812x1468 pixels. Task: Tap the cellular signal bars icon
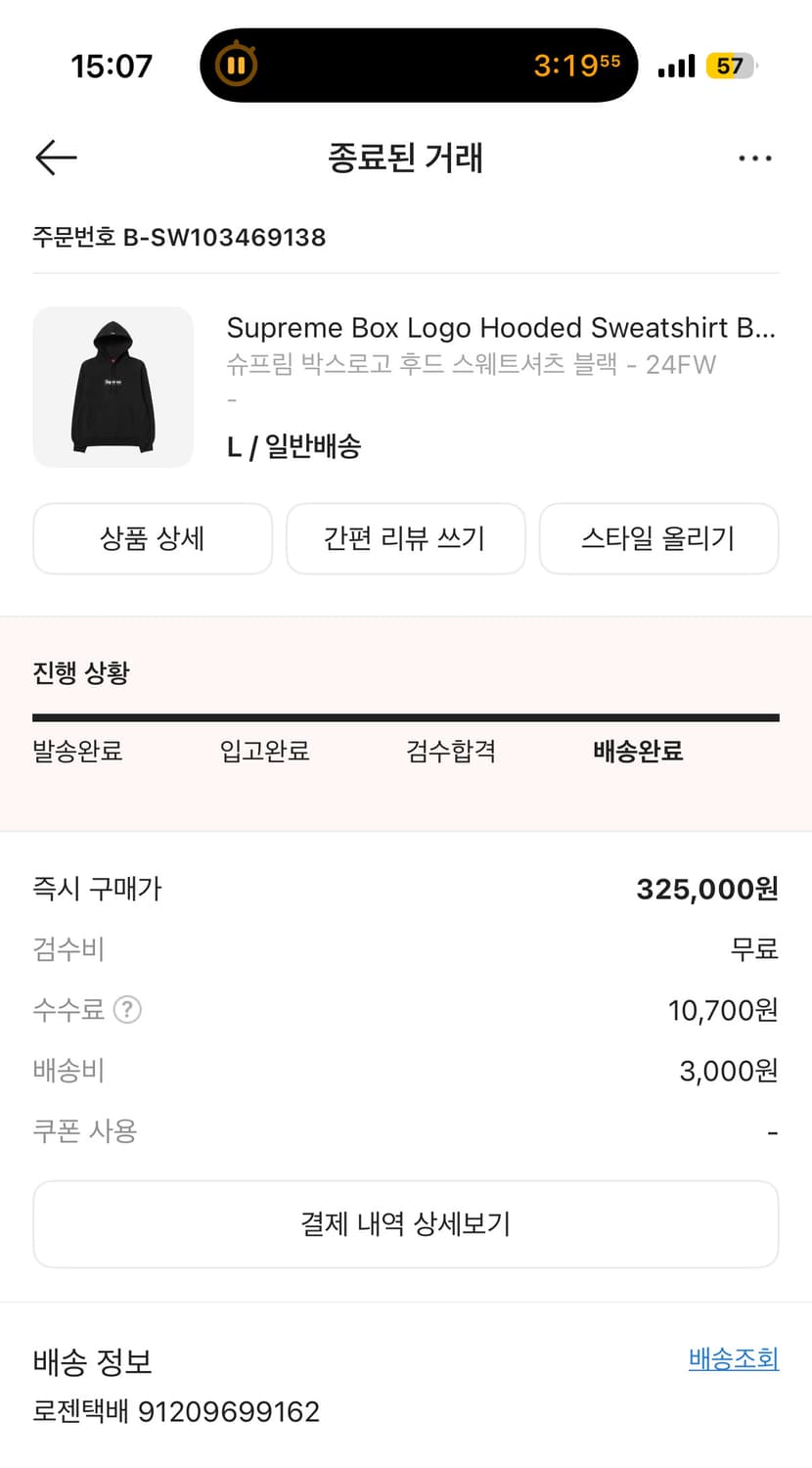tap(675, 65)
